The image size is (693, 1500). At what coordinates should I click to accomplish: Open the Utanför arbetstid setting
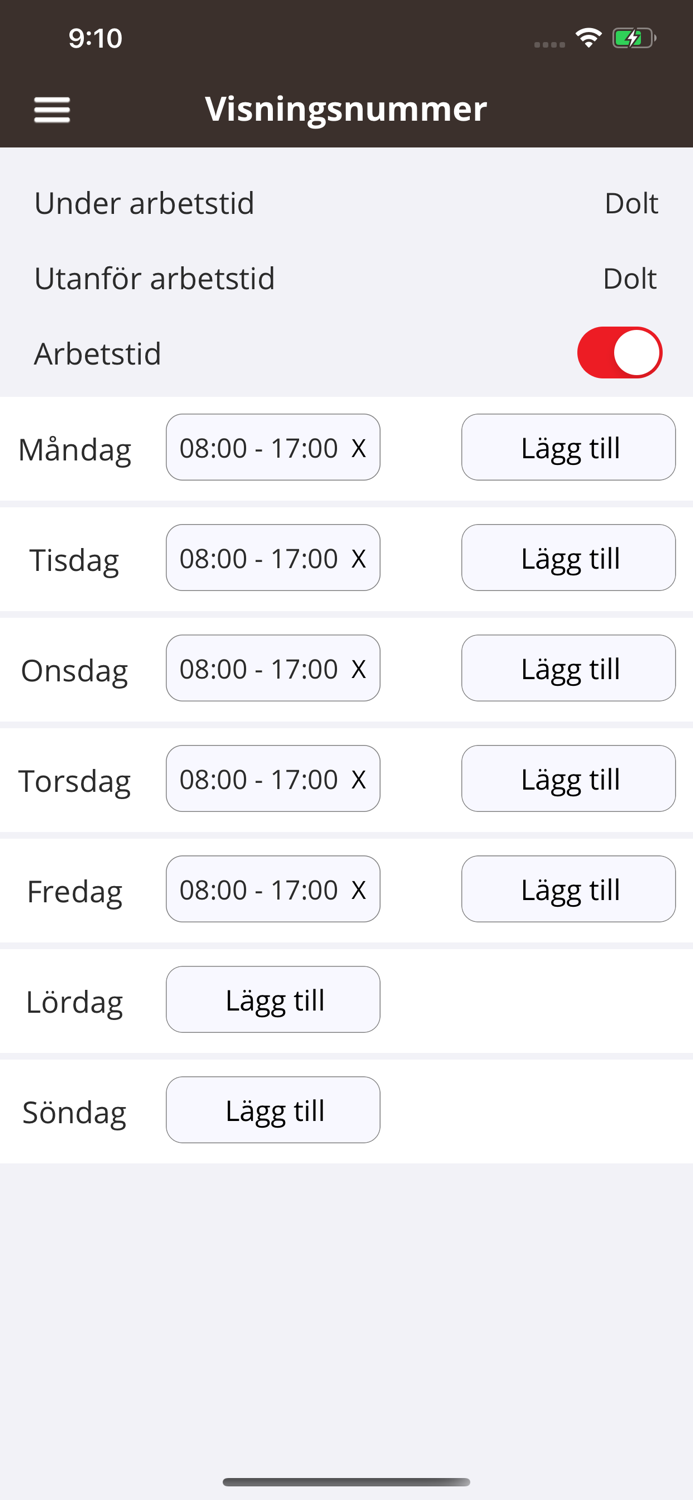[x=346, y=278]
